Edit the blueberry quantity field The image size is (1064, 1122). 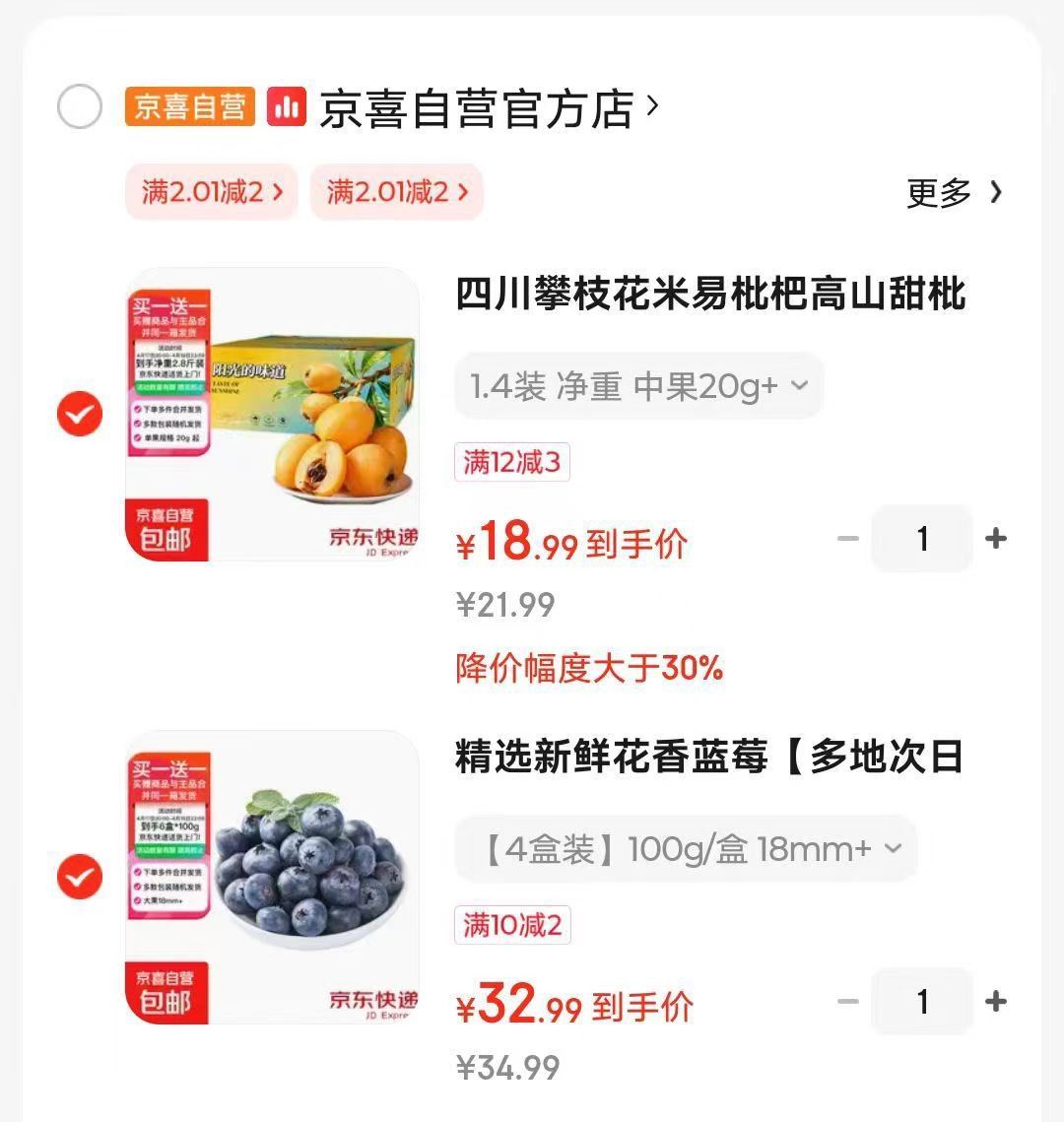coord(922,1002)
